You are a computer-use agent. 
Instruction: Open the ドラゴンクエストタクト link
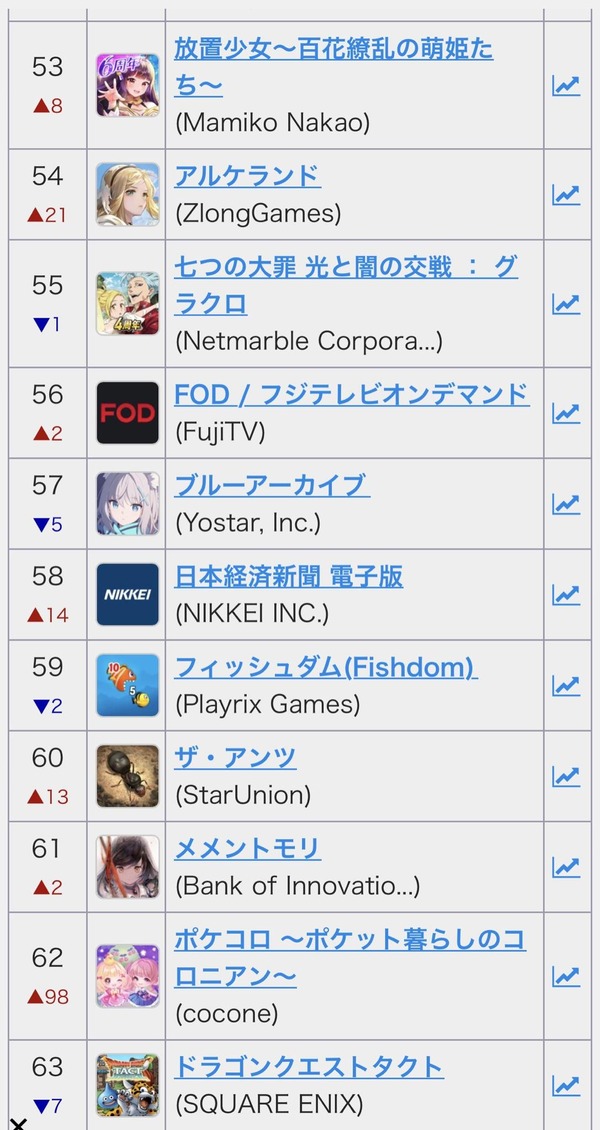pos(308,1067)
